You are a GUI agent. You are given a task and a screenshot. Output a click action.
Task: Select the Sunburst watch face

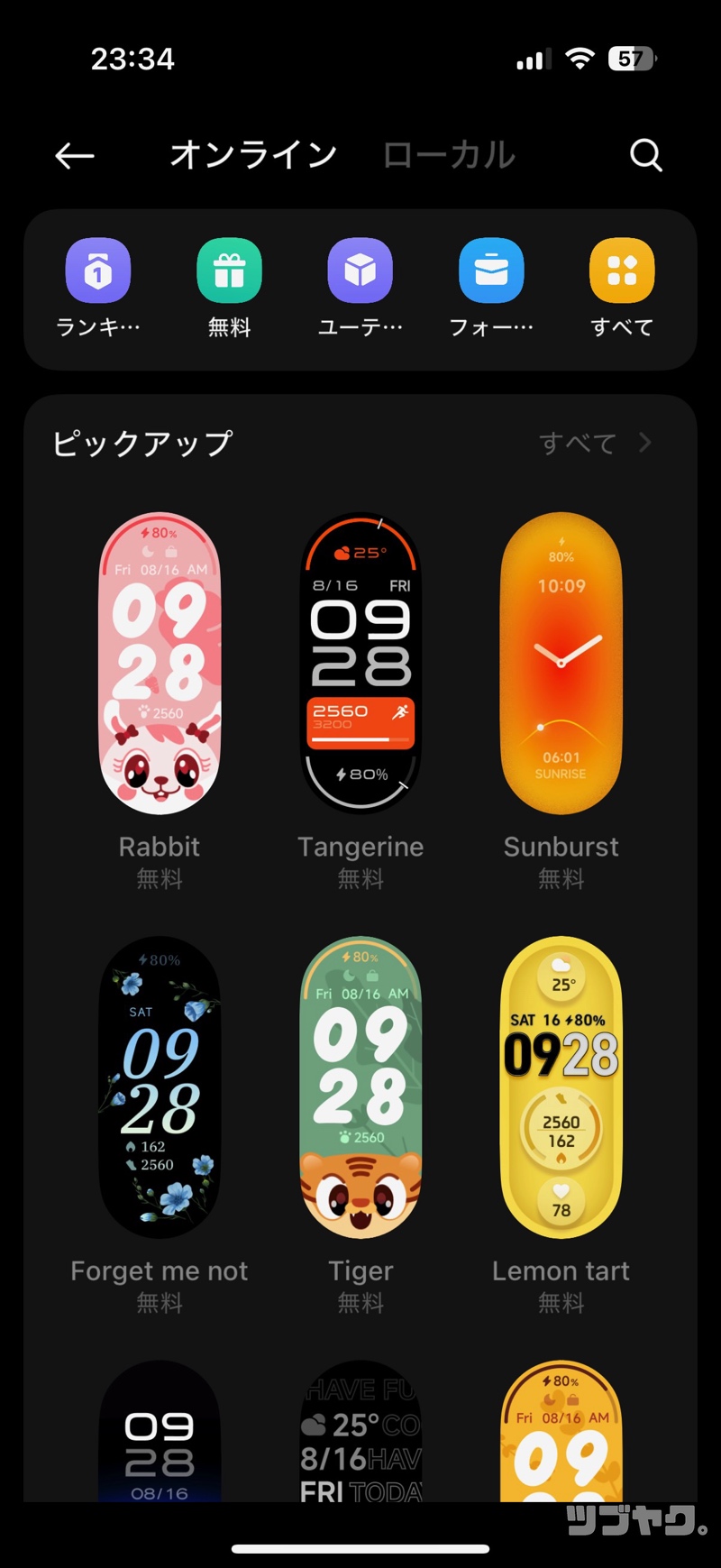pos(561,665)
